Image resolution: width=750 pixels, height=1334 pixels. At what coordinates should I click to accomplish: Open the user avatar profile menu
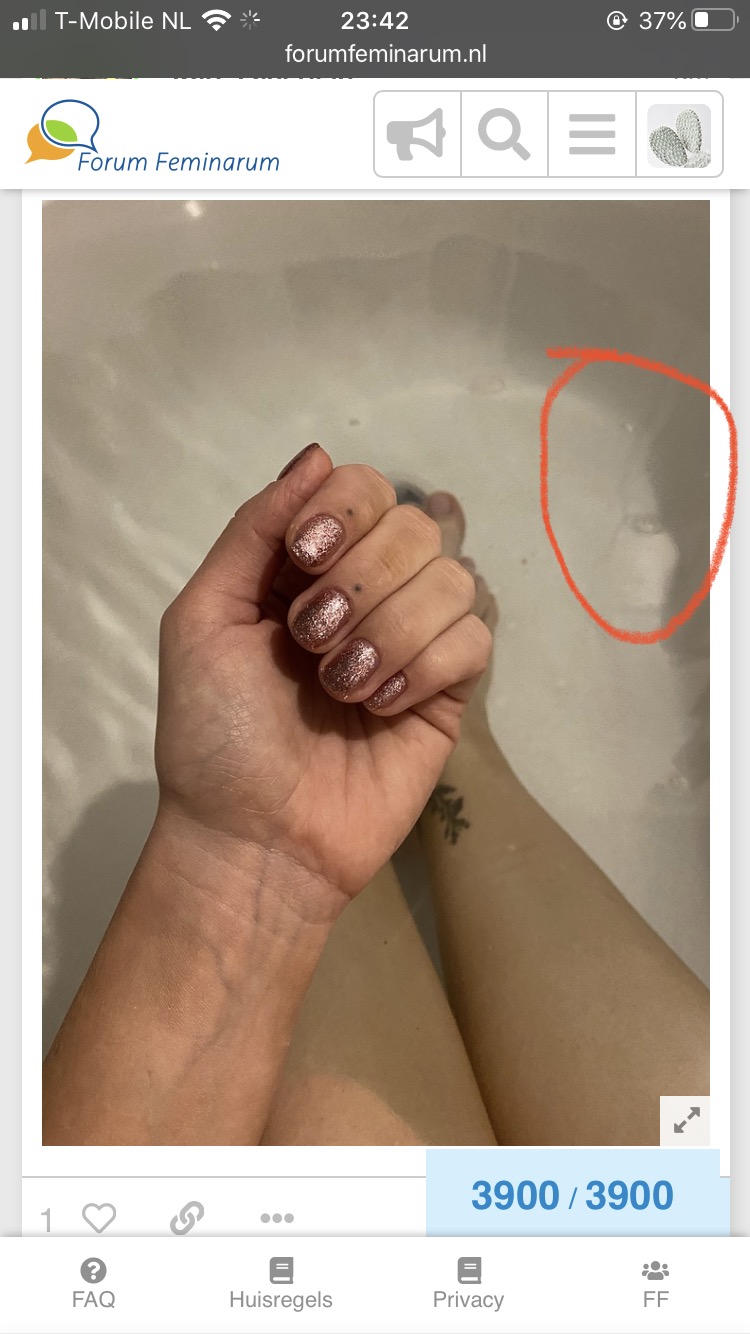pyautogui.click(x=679, y=134)
